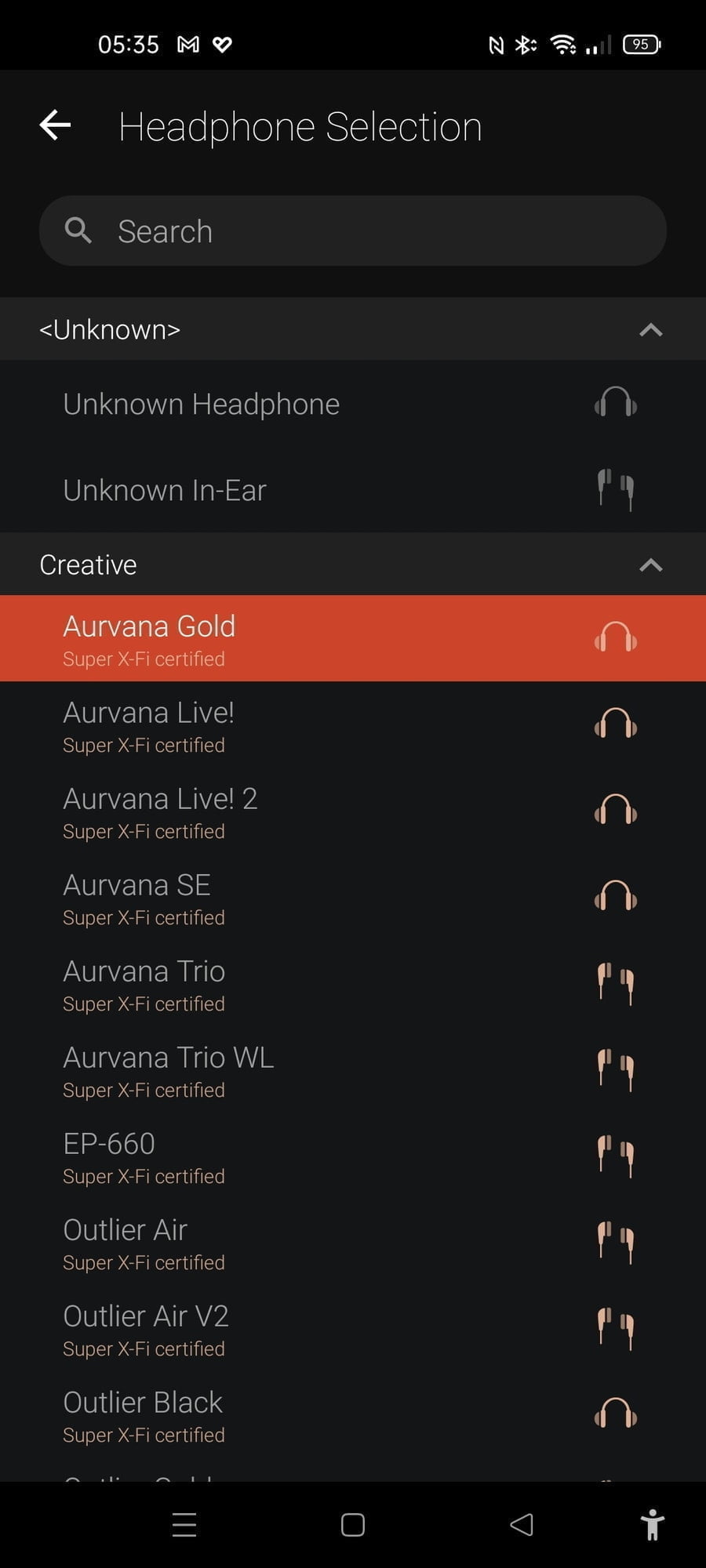Pick Aurvana Live! from the list
The height and width of the screenshot is (1568, 706).
pos(353,725)
